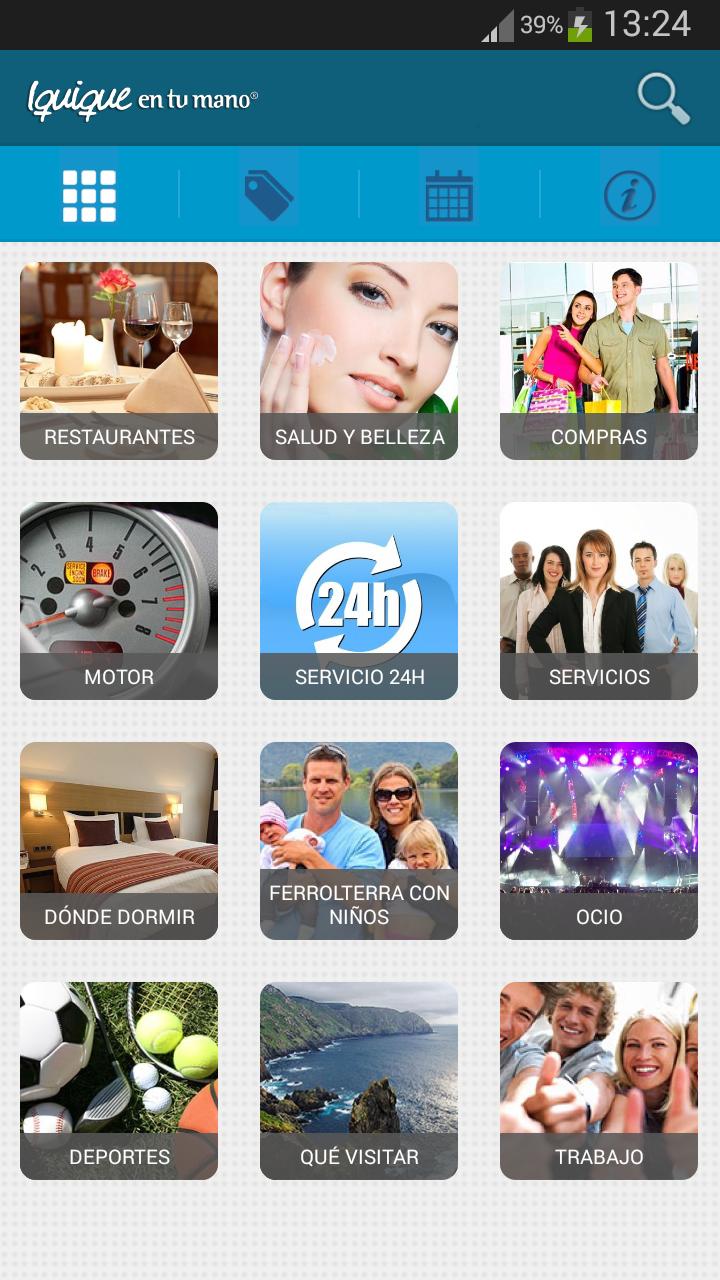Open the Motor category
Viewport: 720px width, 1280px height.
[x=119, y=601]
